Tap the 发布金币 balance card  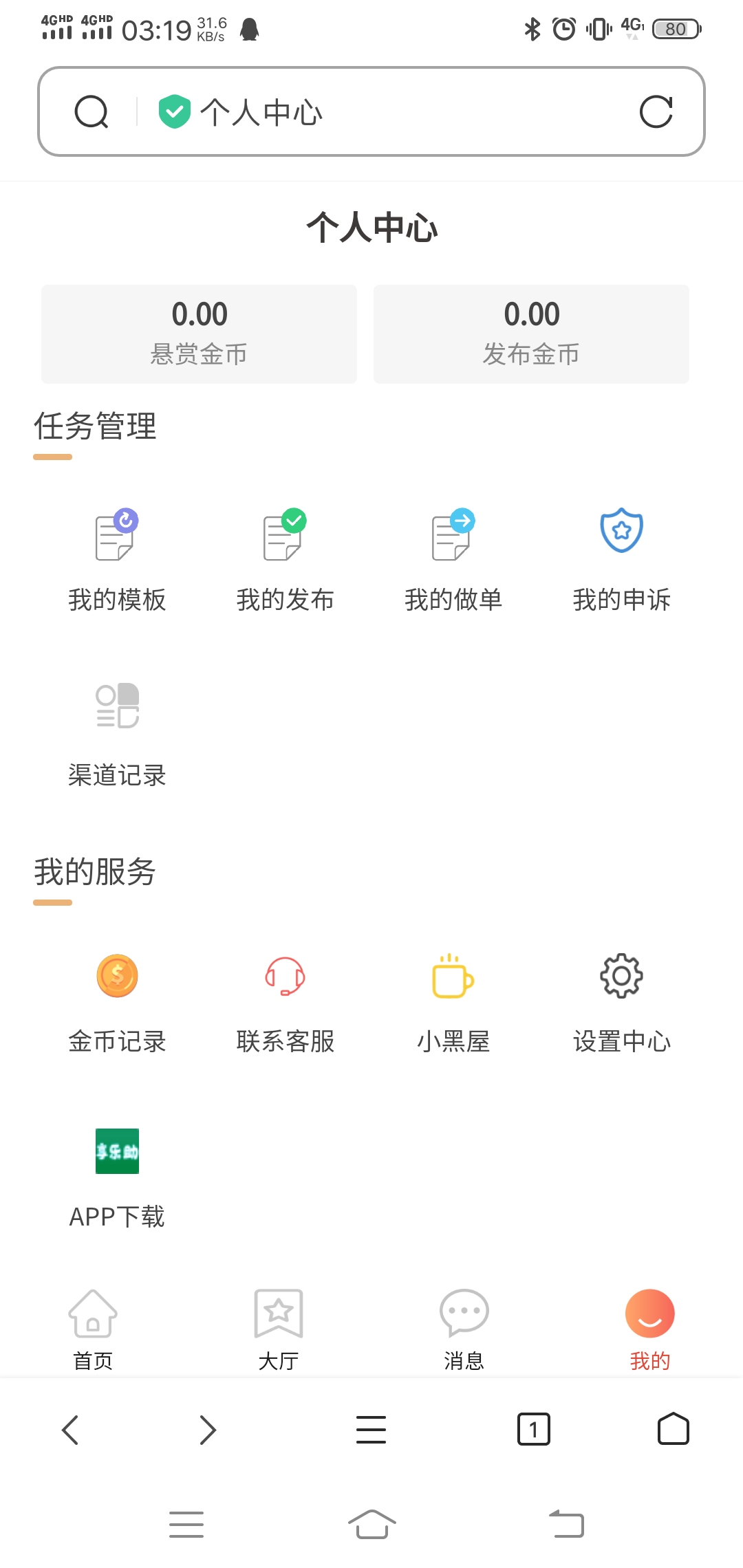click(531, 334)
